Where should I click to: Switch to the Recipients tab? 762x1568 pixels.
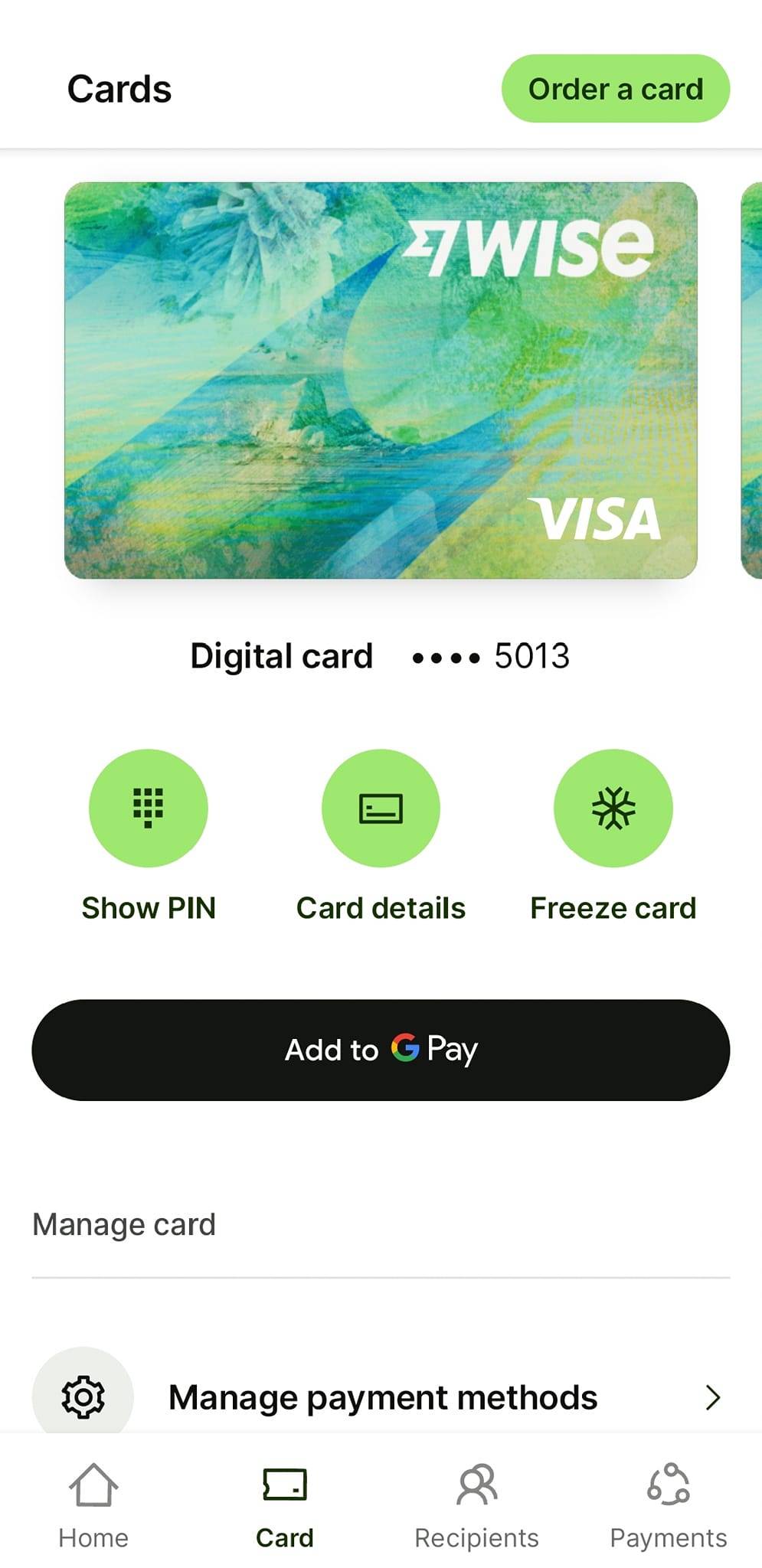coord(476,1504)
